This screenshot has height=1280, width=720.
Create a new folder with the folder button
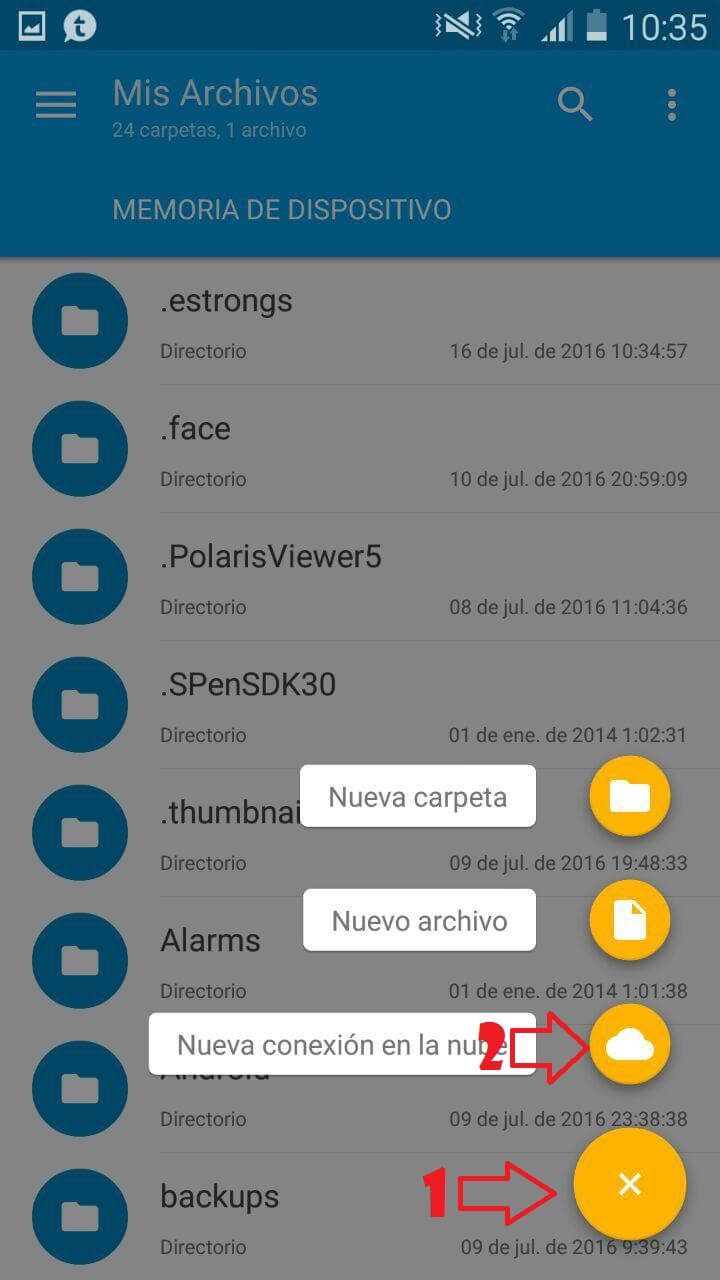[629, 796]
